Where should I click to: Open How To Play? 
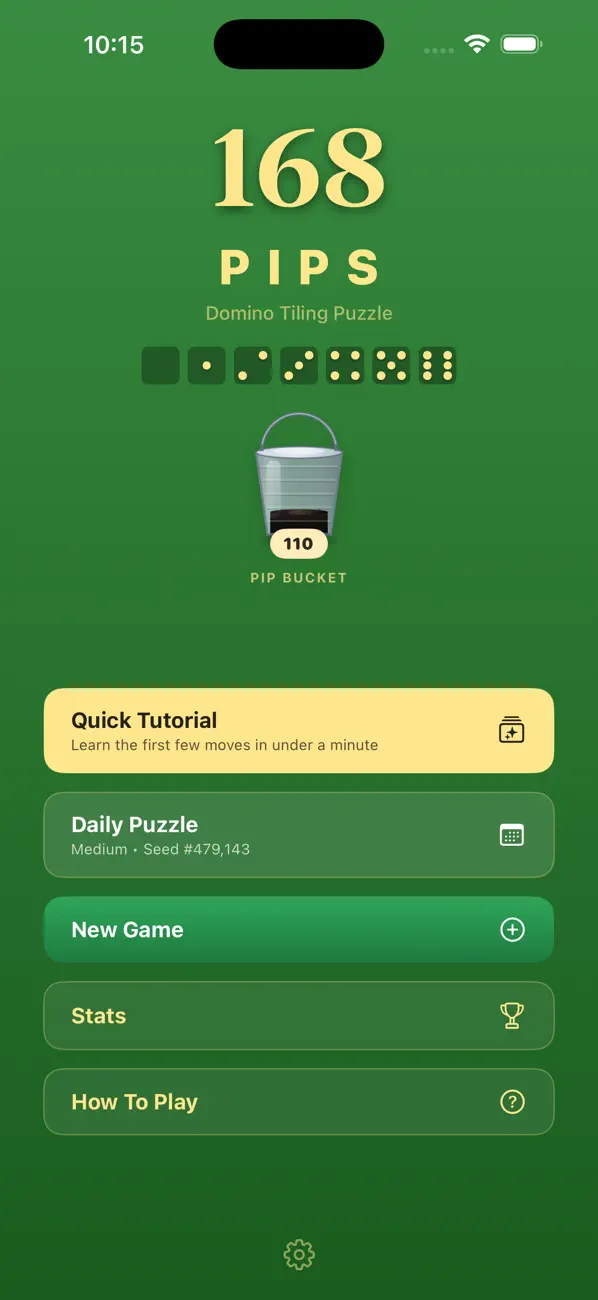(x=299, y=1102)
